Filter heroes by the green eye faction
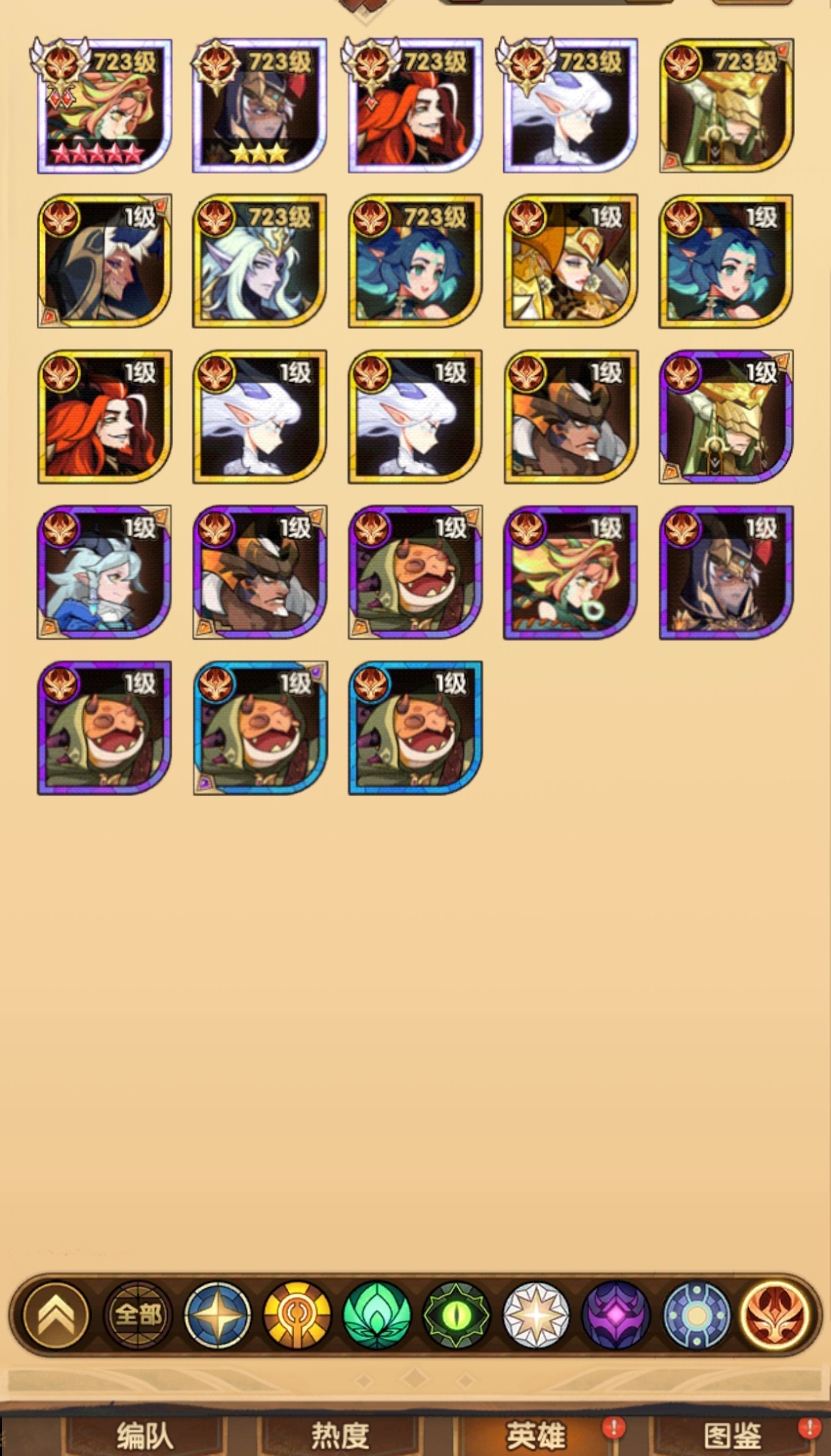 click(456, 1315)
